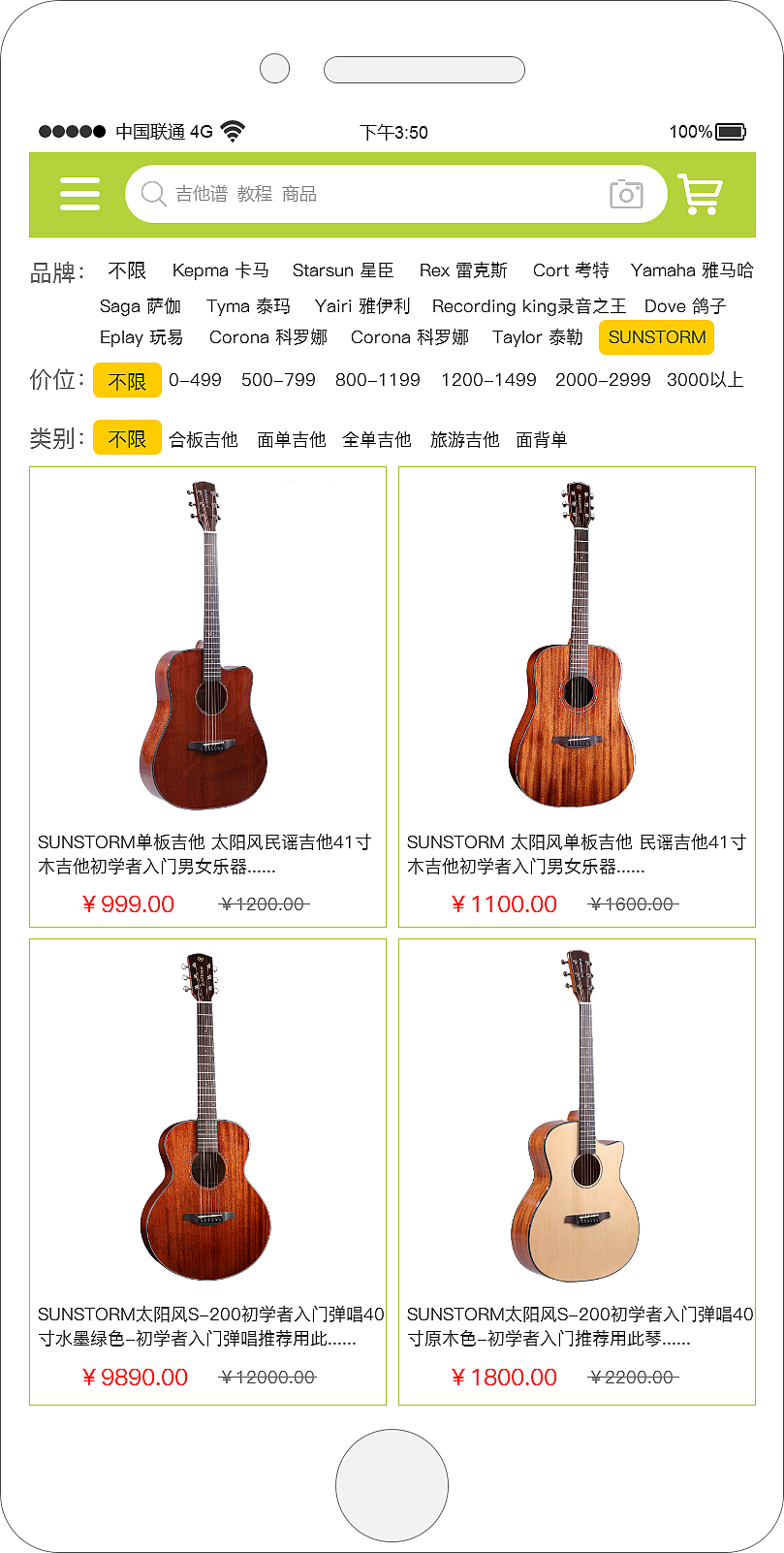Open the hamburger menu
The image size is (784, 1553).
(x=79, y=194)
